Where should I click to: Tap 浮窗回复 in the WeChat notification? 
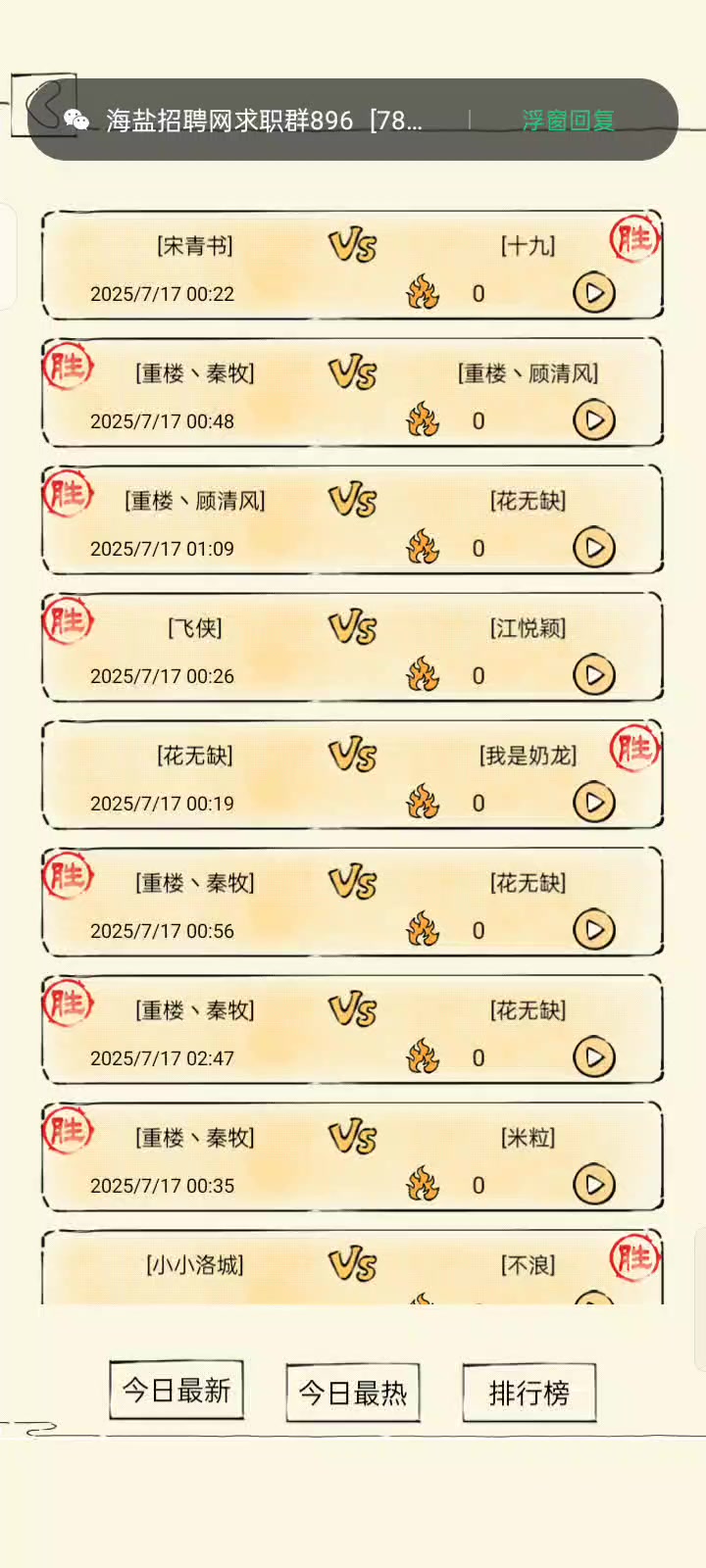[x=568, y=121]
